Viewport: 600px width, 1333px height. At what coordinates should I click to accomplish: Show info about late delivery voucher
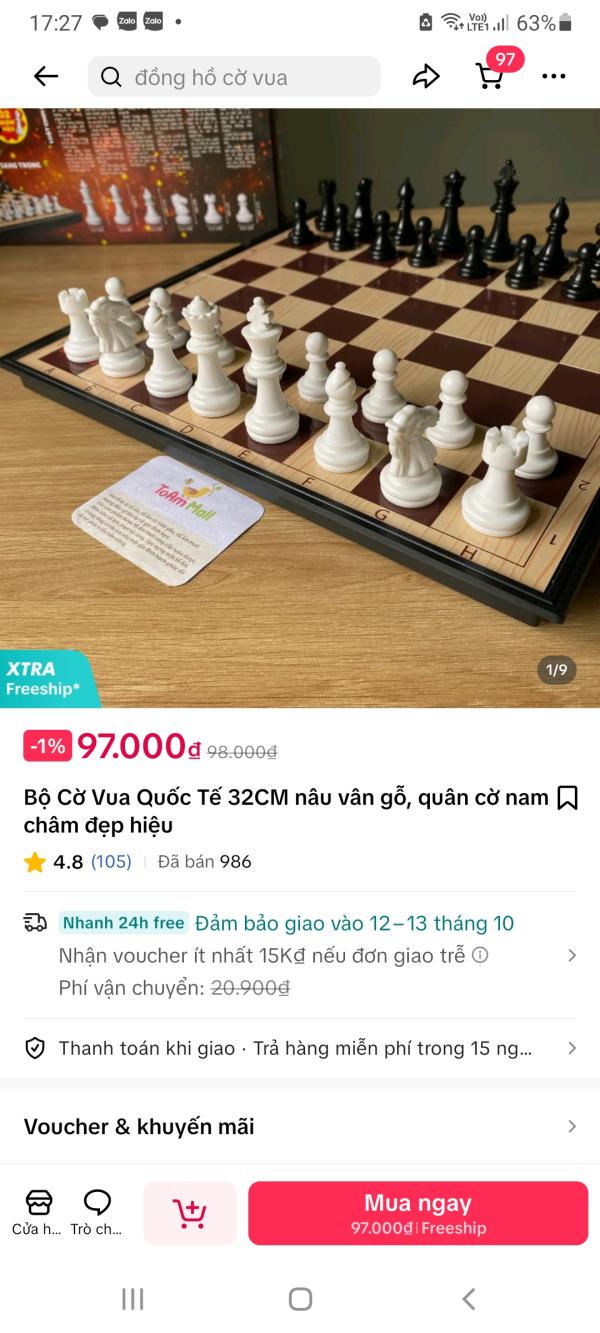pos(480,956)
